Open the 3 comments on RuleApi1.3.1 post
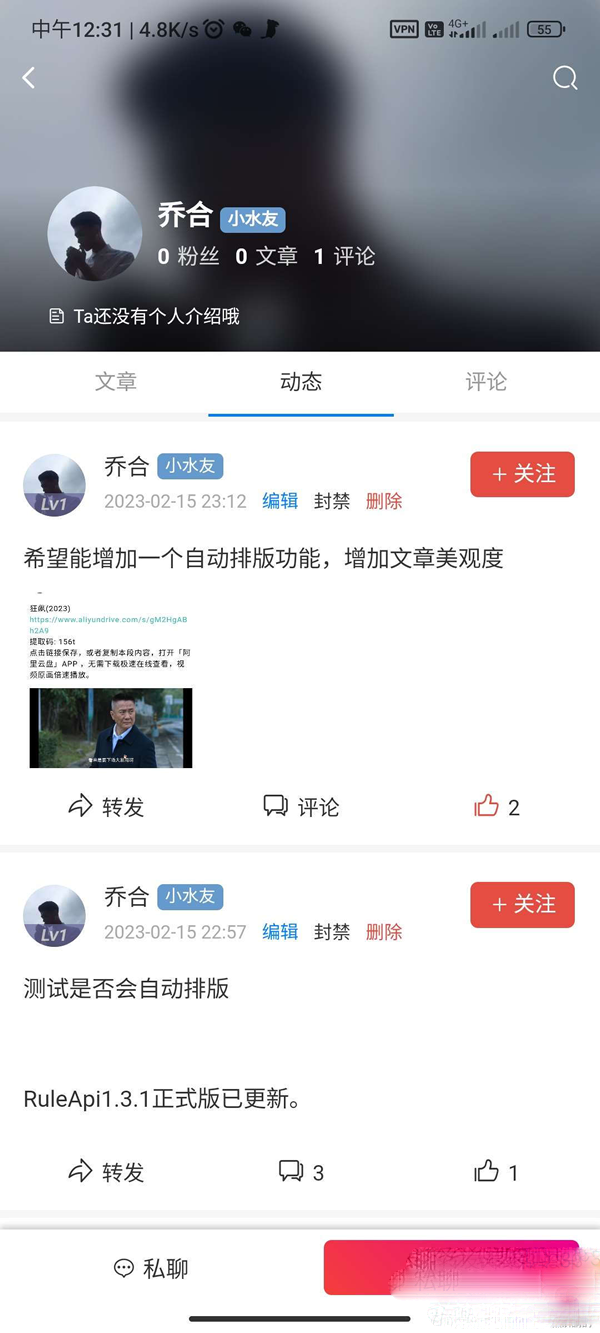Screen dimensions: 600x1333 [x=301, y=1172]
